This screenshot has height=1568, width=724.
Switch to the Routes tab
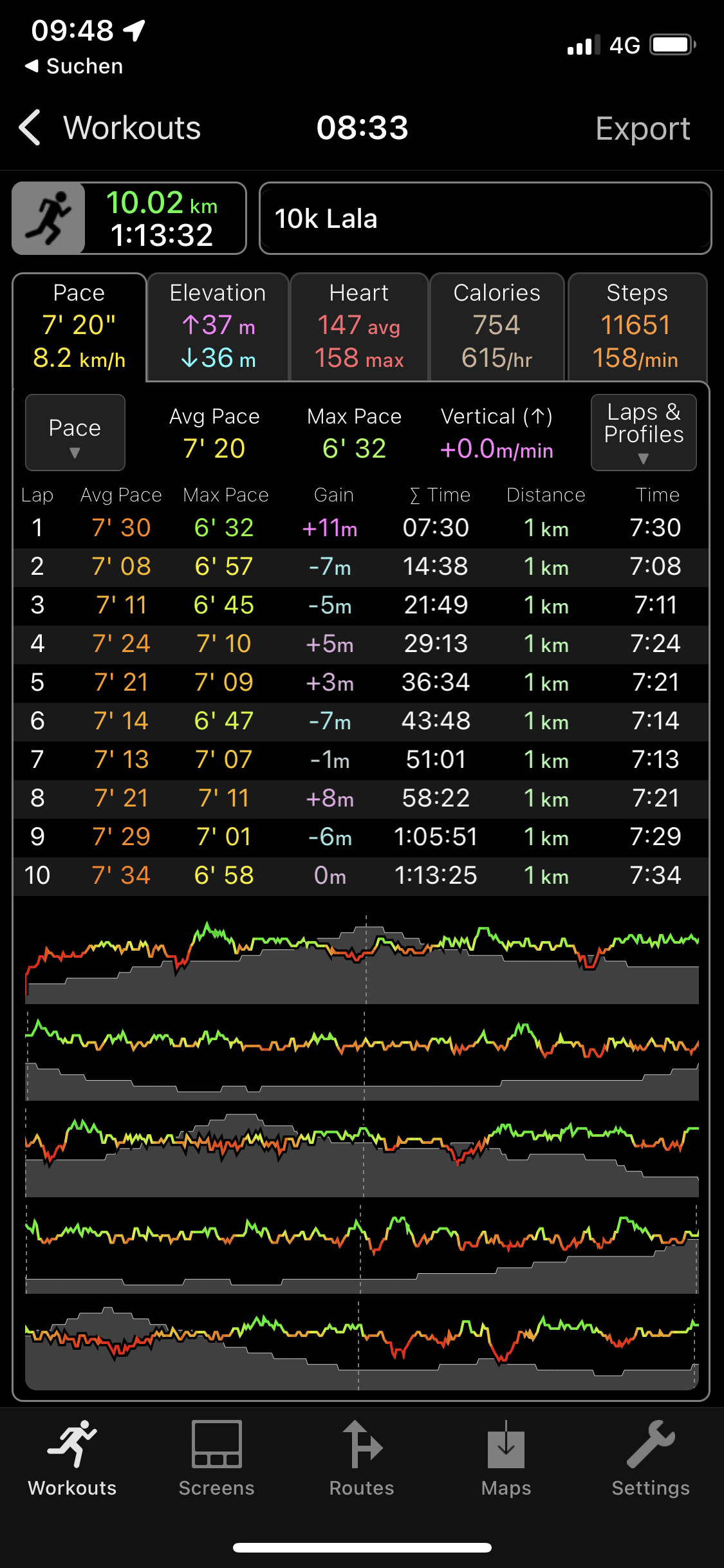(362, 1459)
